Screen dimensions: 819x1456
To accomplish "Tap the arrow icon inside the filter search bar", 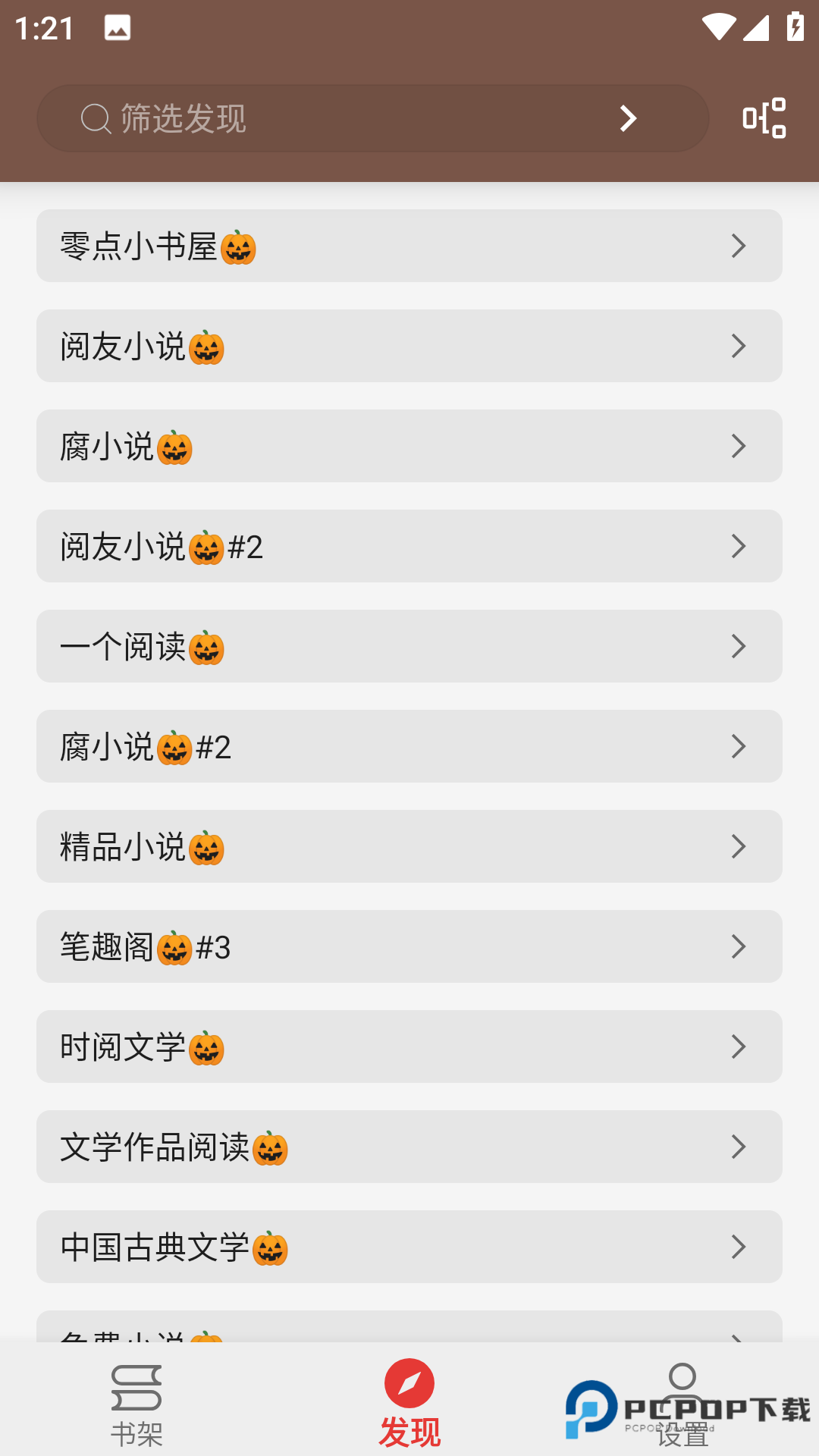I will click(627, 118).
